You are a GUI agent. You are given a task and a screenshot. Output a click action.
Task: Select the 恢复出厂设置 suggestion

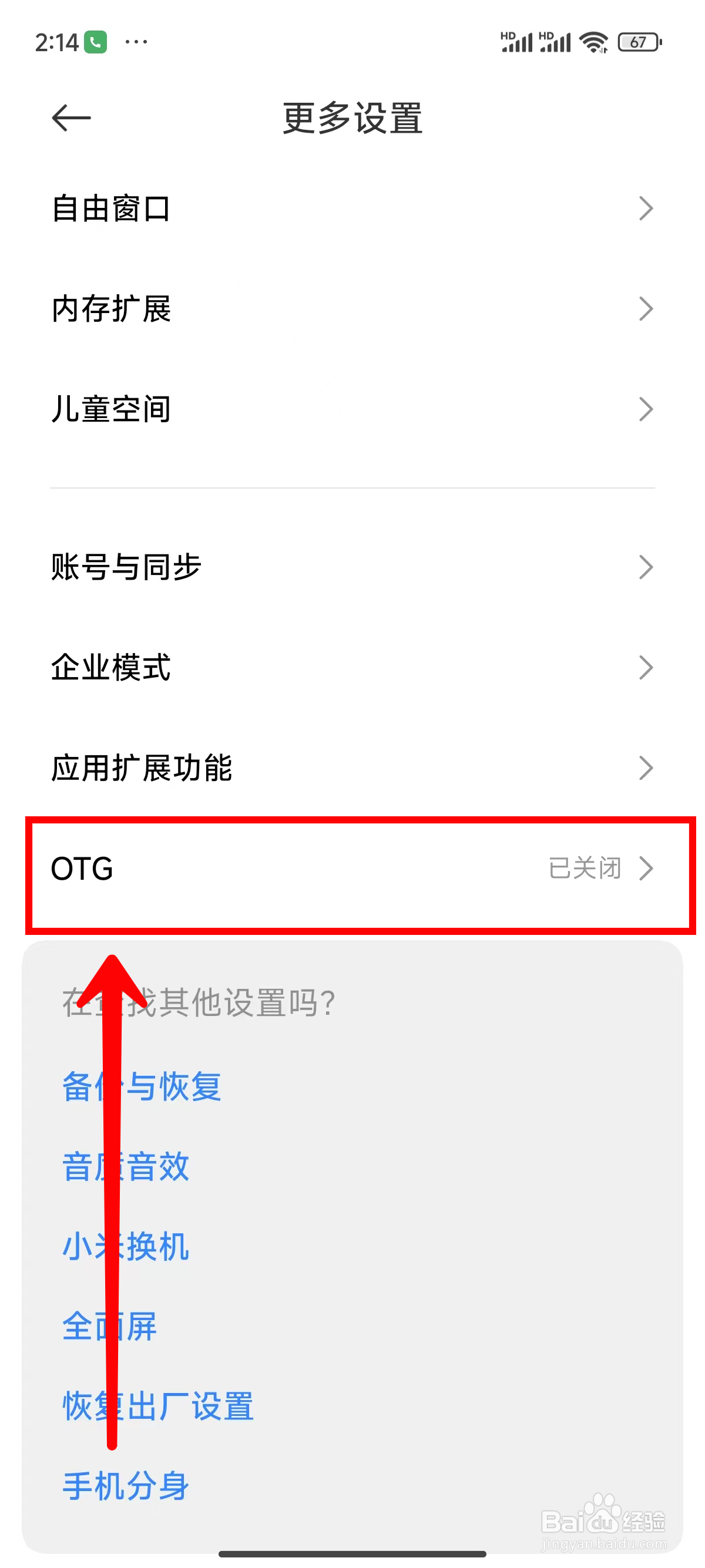[157, 1407]
